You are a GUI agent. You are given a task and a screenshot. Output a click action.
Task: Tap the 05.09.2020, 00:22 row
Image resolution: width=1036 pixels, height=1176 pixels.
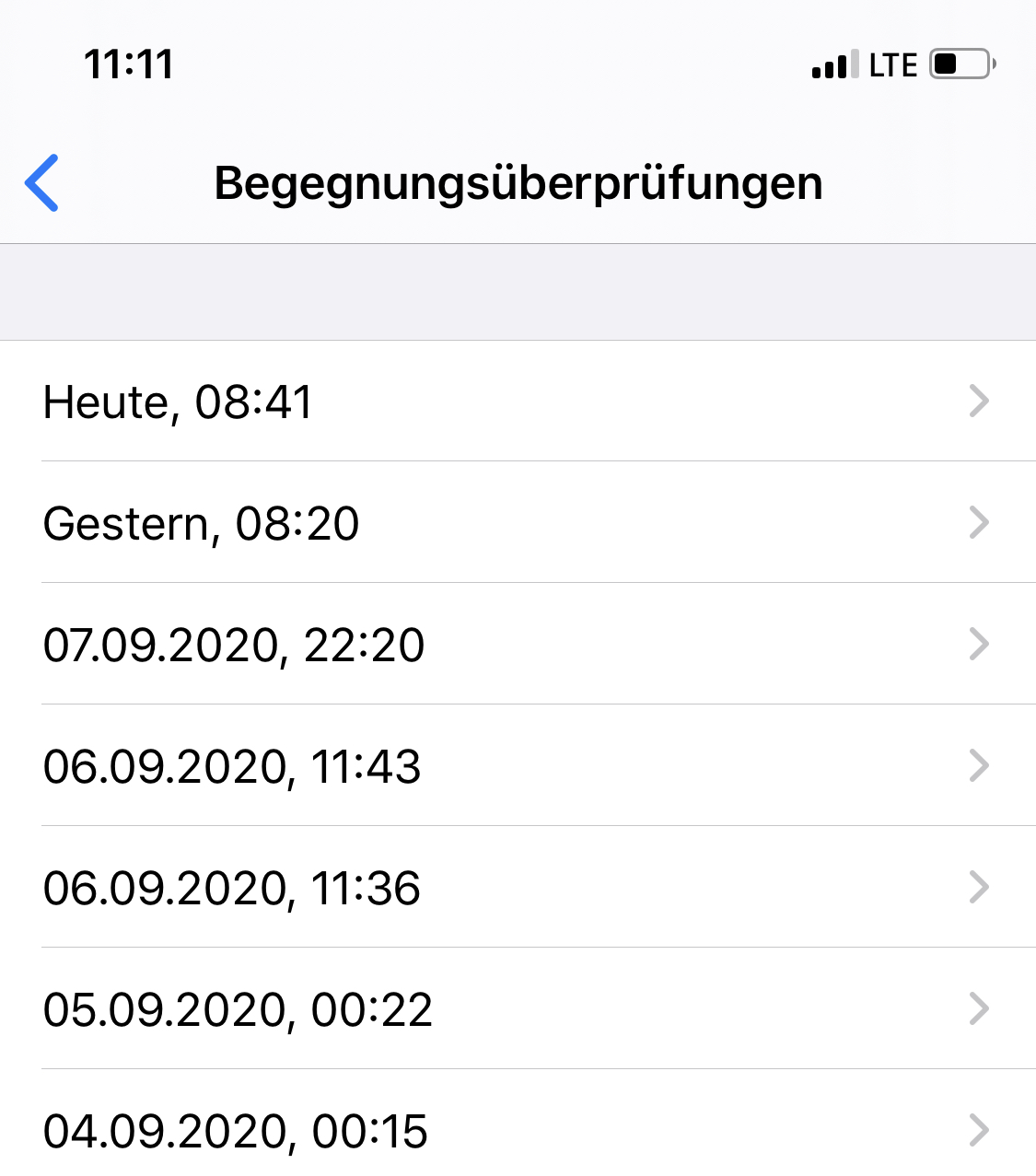tap(516, 1009)
